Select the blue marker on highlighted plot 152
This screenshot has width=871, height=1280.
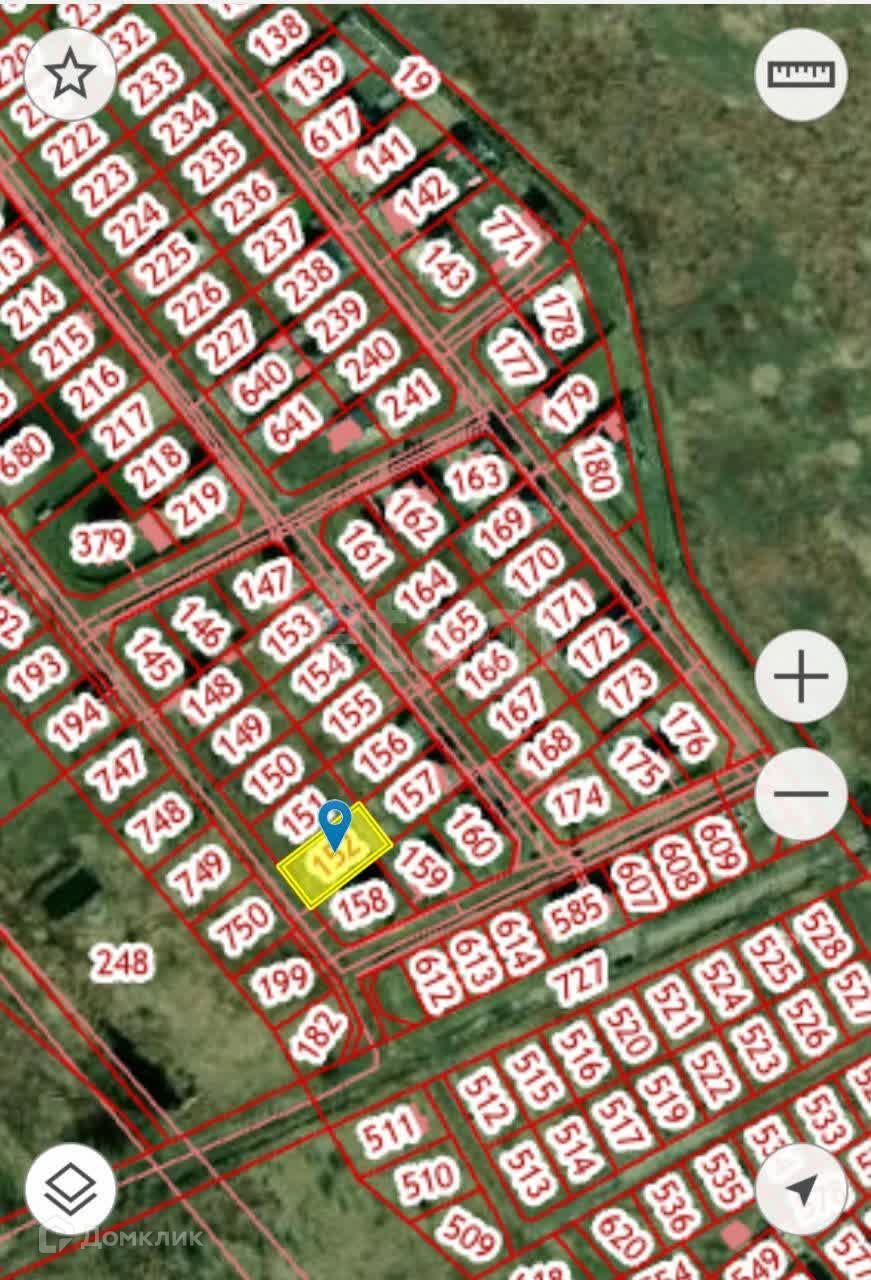(x=335, y=824)
